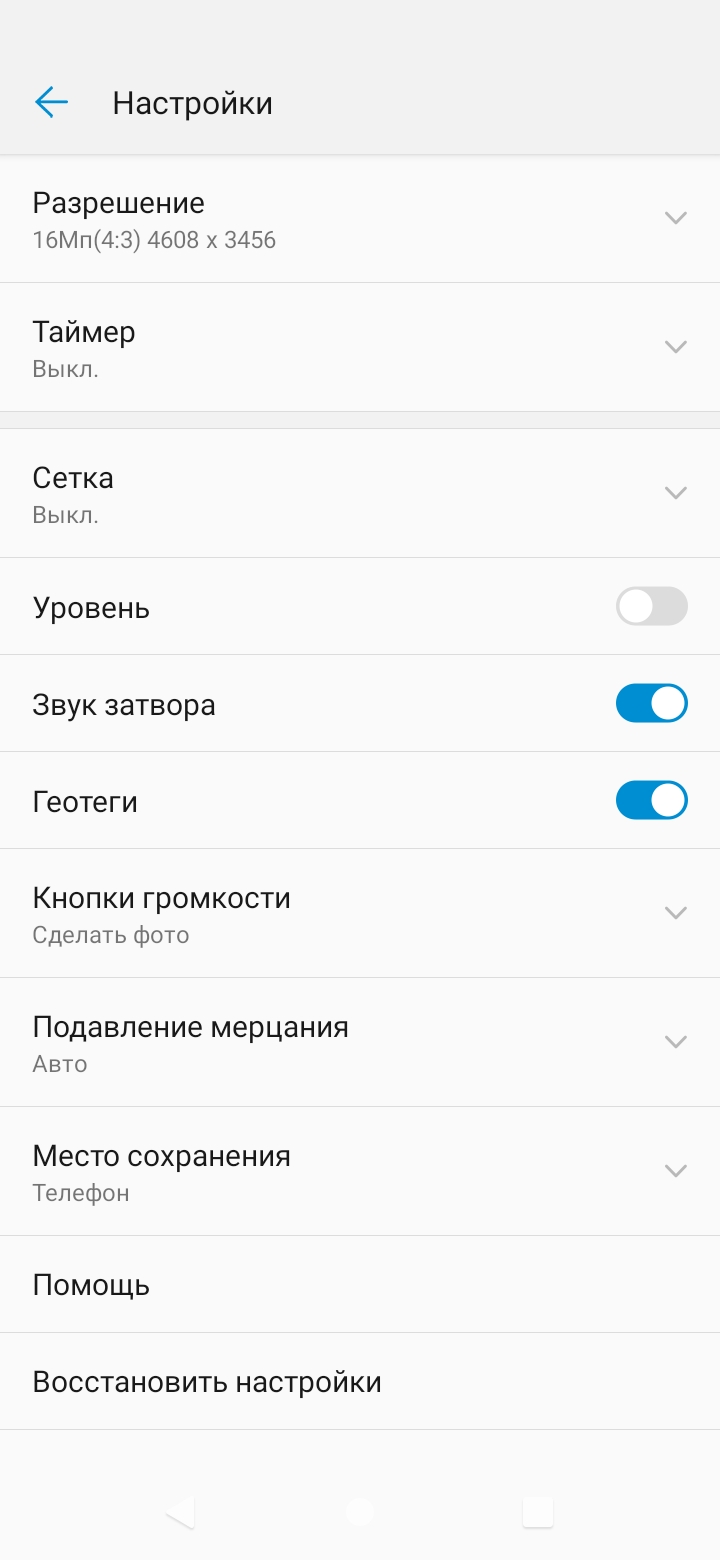This screenshot has width=720, height=1560.
Task: Turn off the Геотеги switch
Action: (651, 800)
